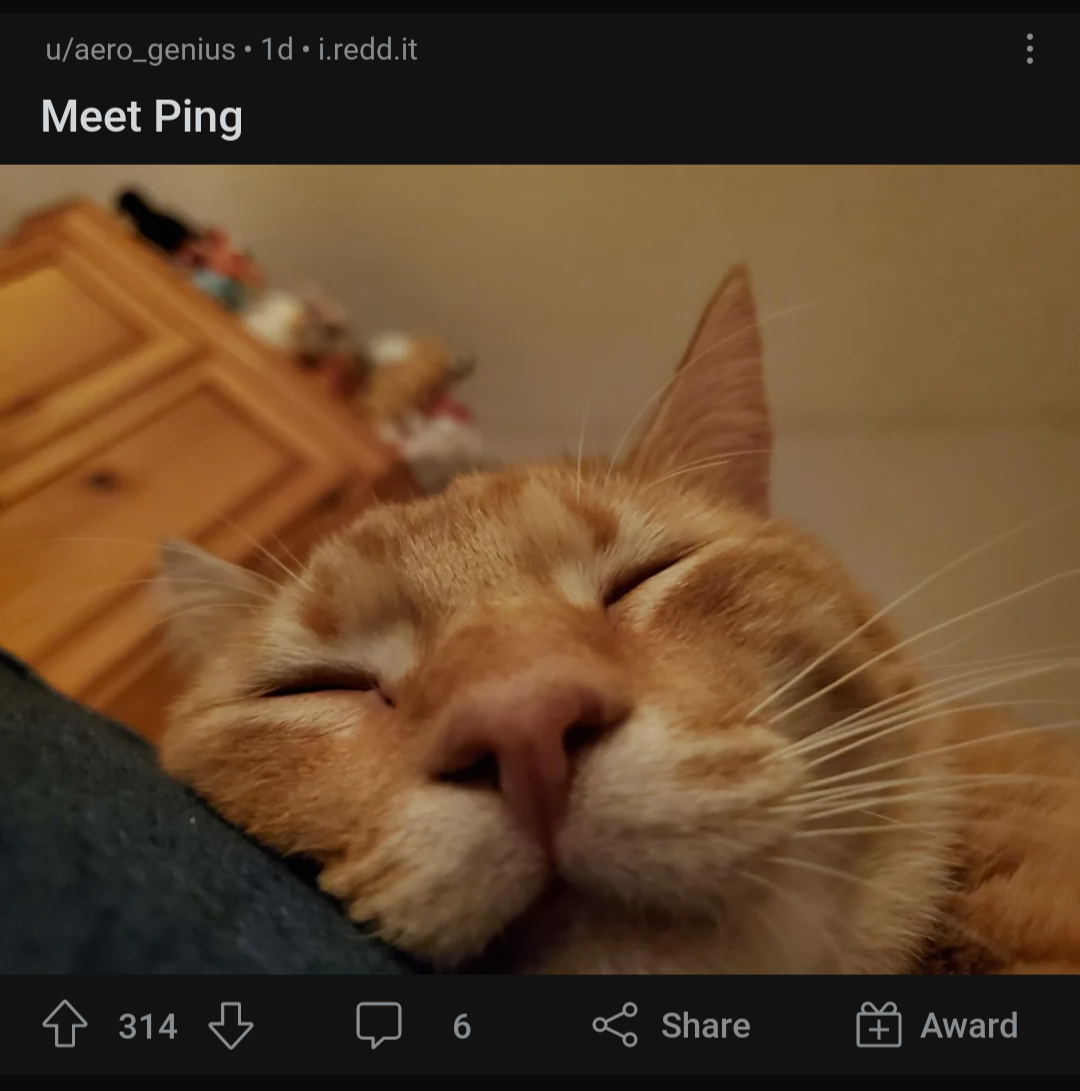This screenshot has width=1080, height=1091.
Task: Upvote the Meet Ping post
Action: point(65,1024)
